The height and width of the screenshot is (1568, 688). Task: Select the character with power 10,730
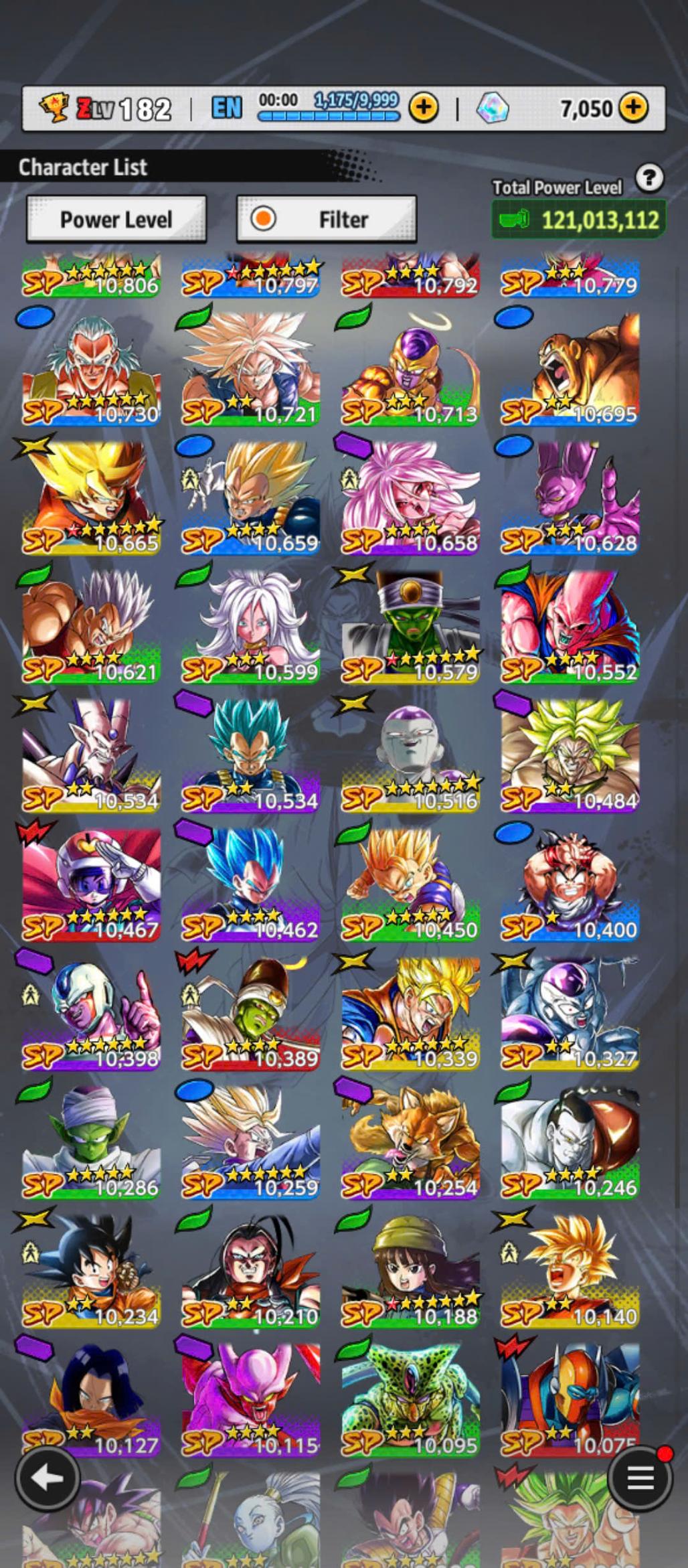coord(91,370)
